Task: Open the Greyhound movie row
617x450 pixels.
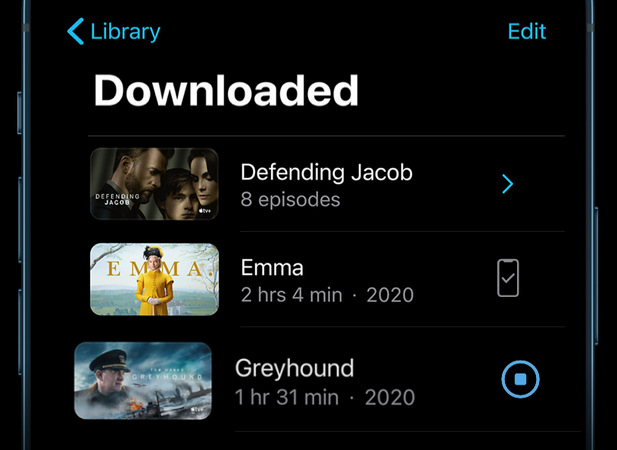Action: tap(324, 381)
